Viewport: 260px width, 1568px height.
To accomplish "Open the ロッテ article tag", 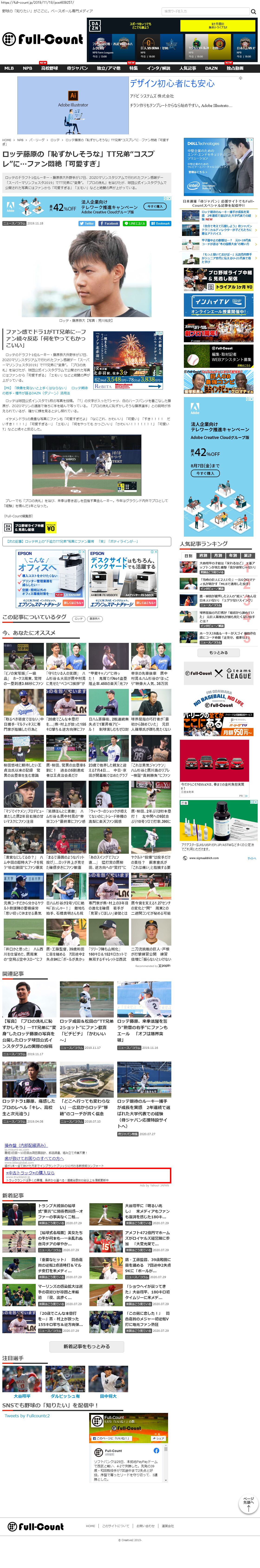I will pos(78,618).
